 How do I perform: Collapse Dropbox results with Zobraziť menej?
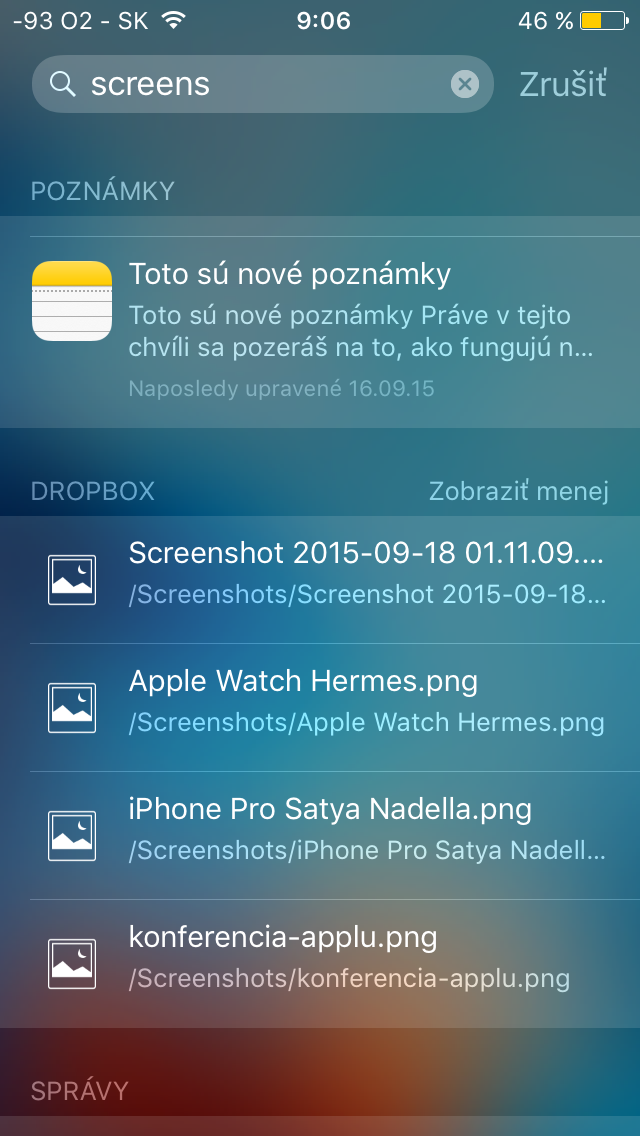(518, 491)
